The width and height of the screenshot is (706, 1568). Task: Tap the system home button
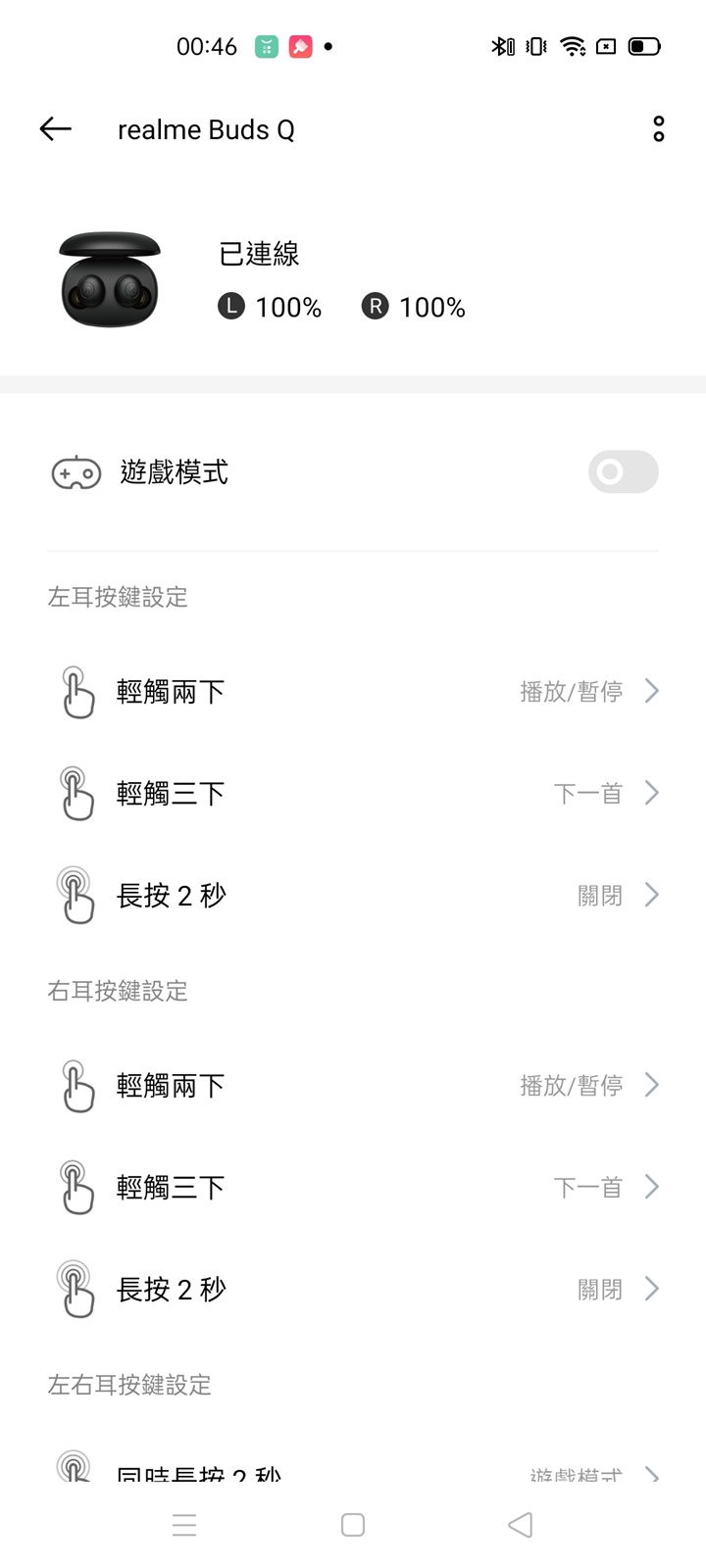(353, 1525)
